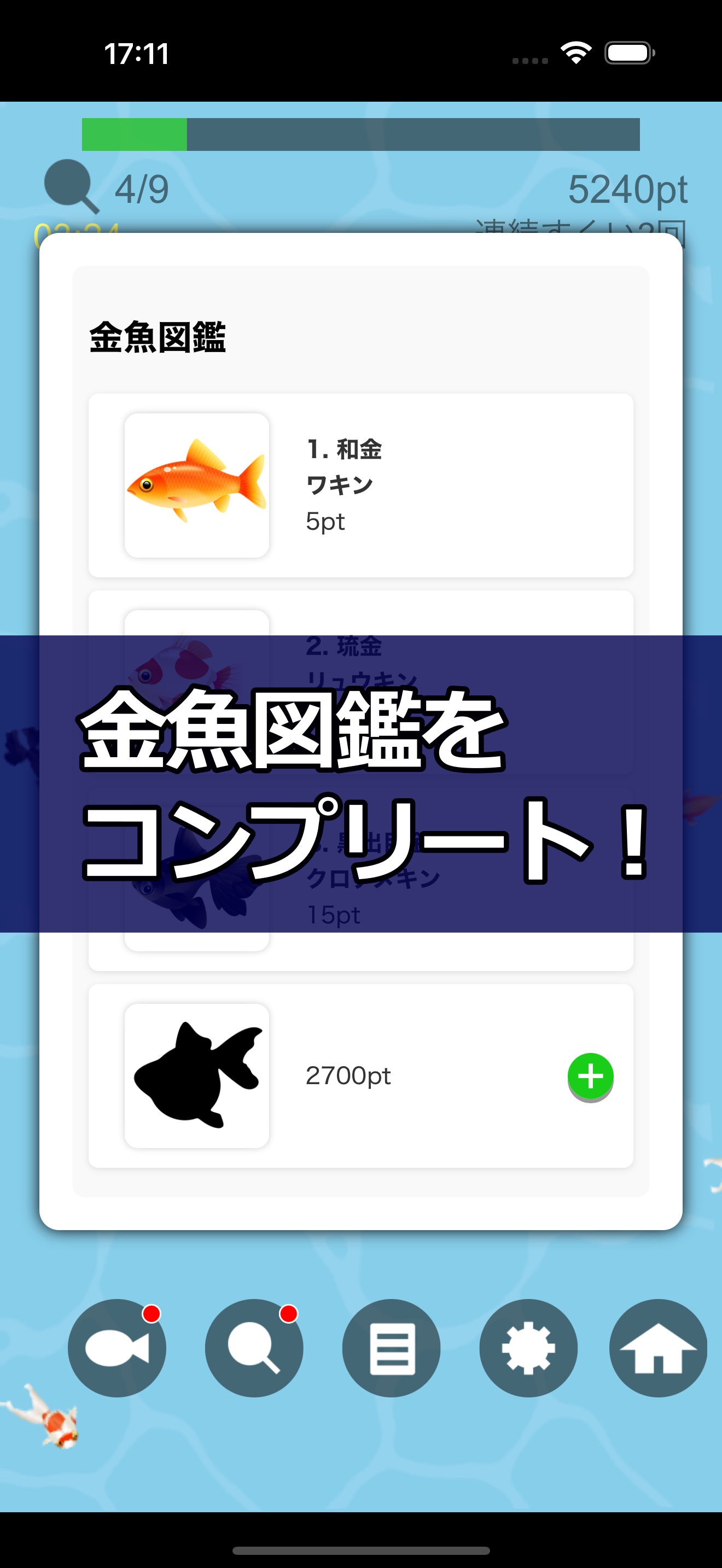The image size is (722, 1568).
Task: Open settings gear icon
Action: coord(528,1348)
